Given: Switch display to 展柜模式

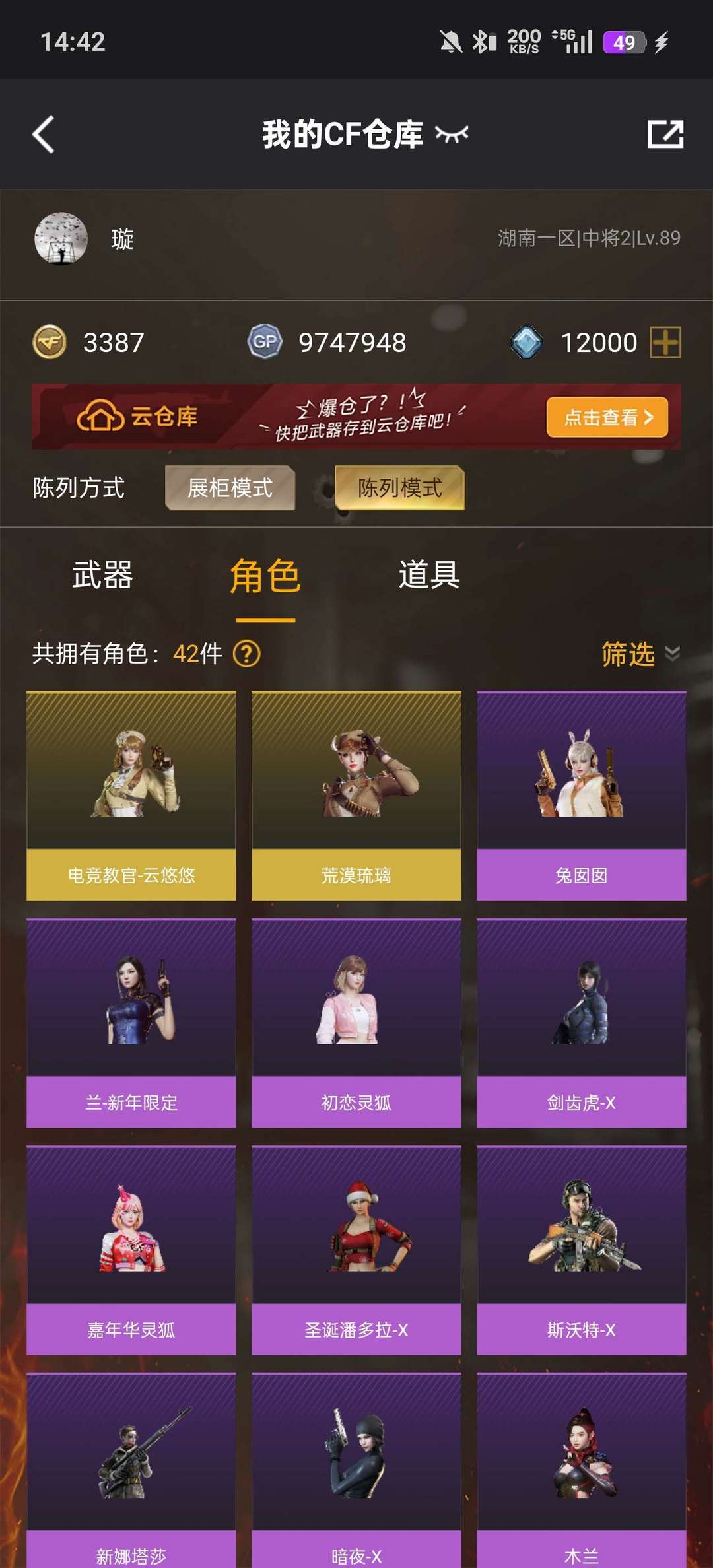Looking at the screenshot, I should pos(230,489).
